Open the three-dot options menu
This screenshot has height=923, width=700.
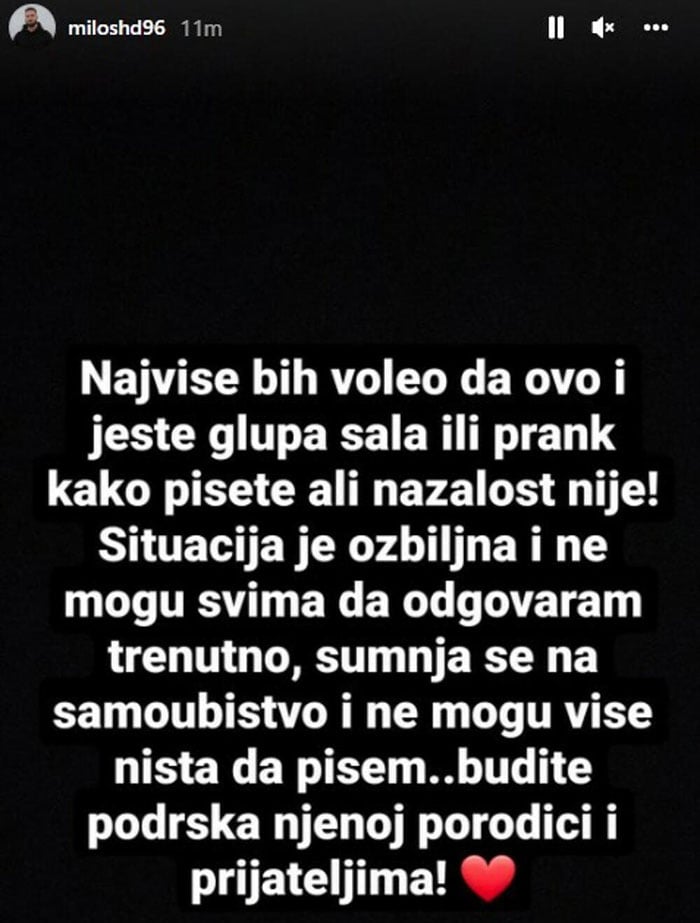tap(656, 28)
